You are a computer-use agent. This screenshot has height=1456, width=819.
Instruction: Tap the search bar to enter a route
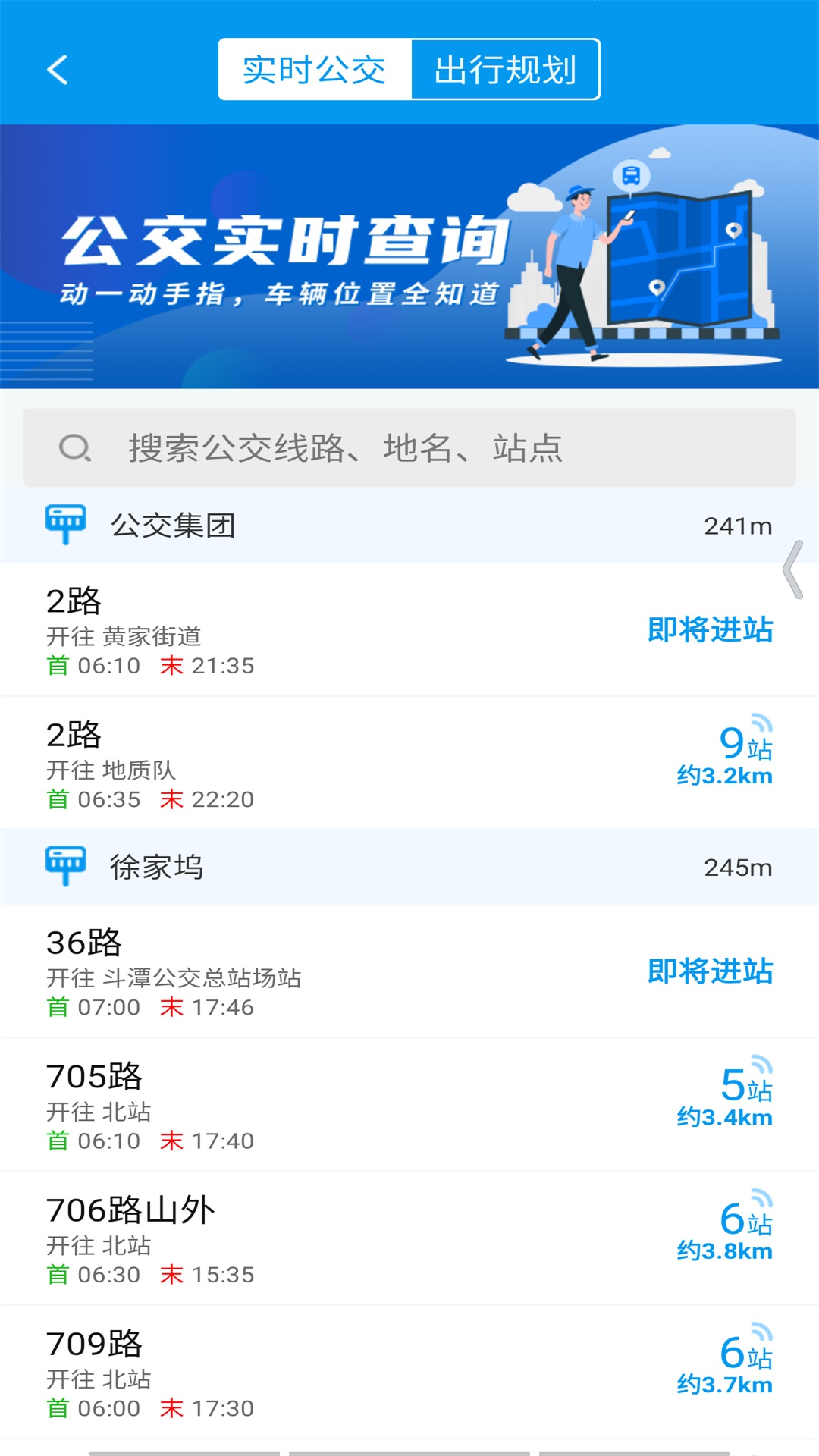click(x=409, y=447)
